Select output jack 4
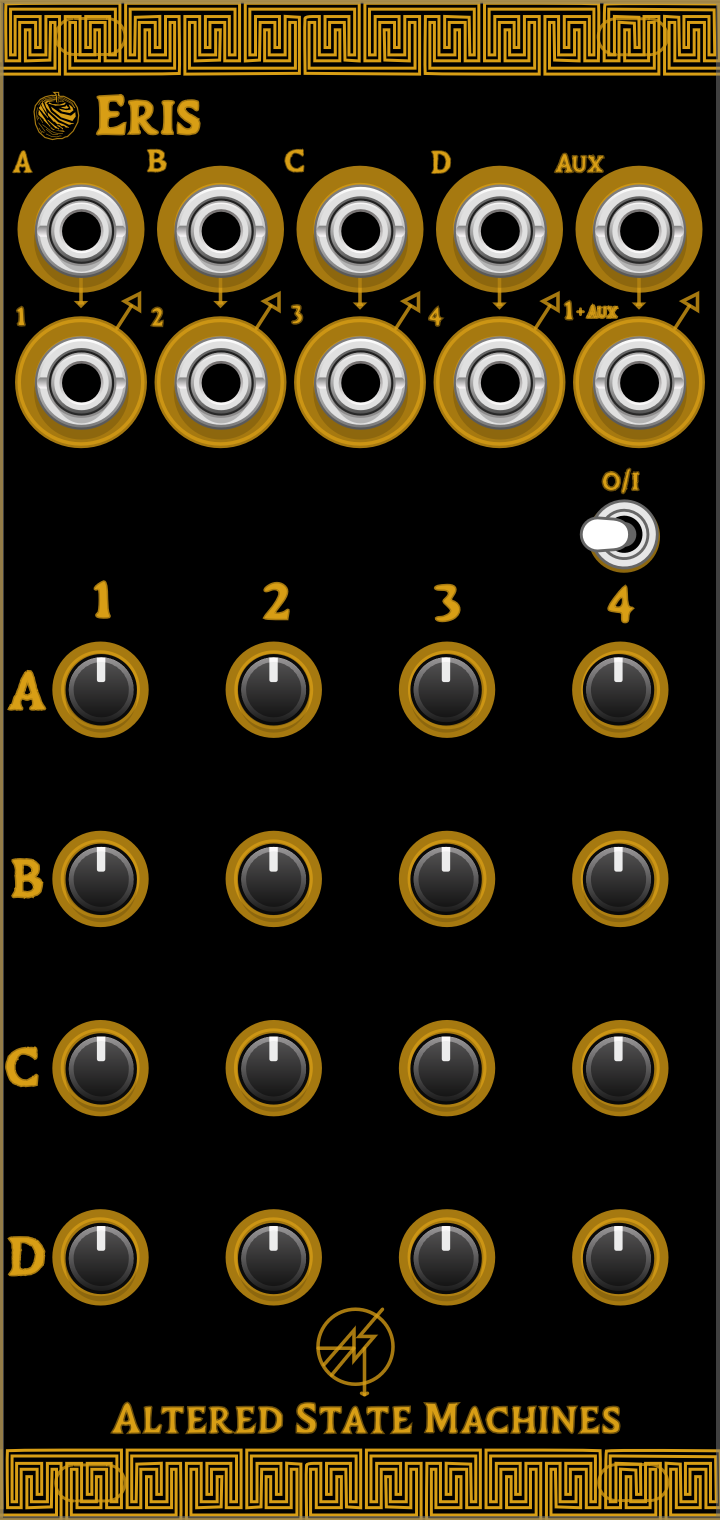This screenshot has width=720, height=1520. tap(499, 382)
